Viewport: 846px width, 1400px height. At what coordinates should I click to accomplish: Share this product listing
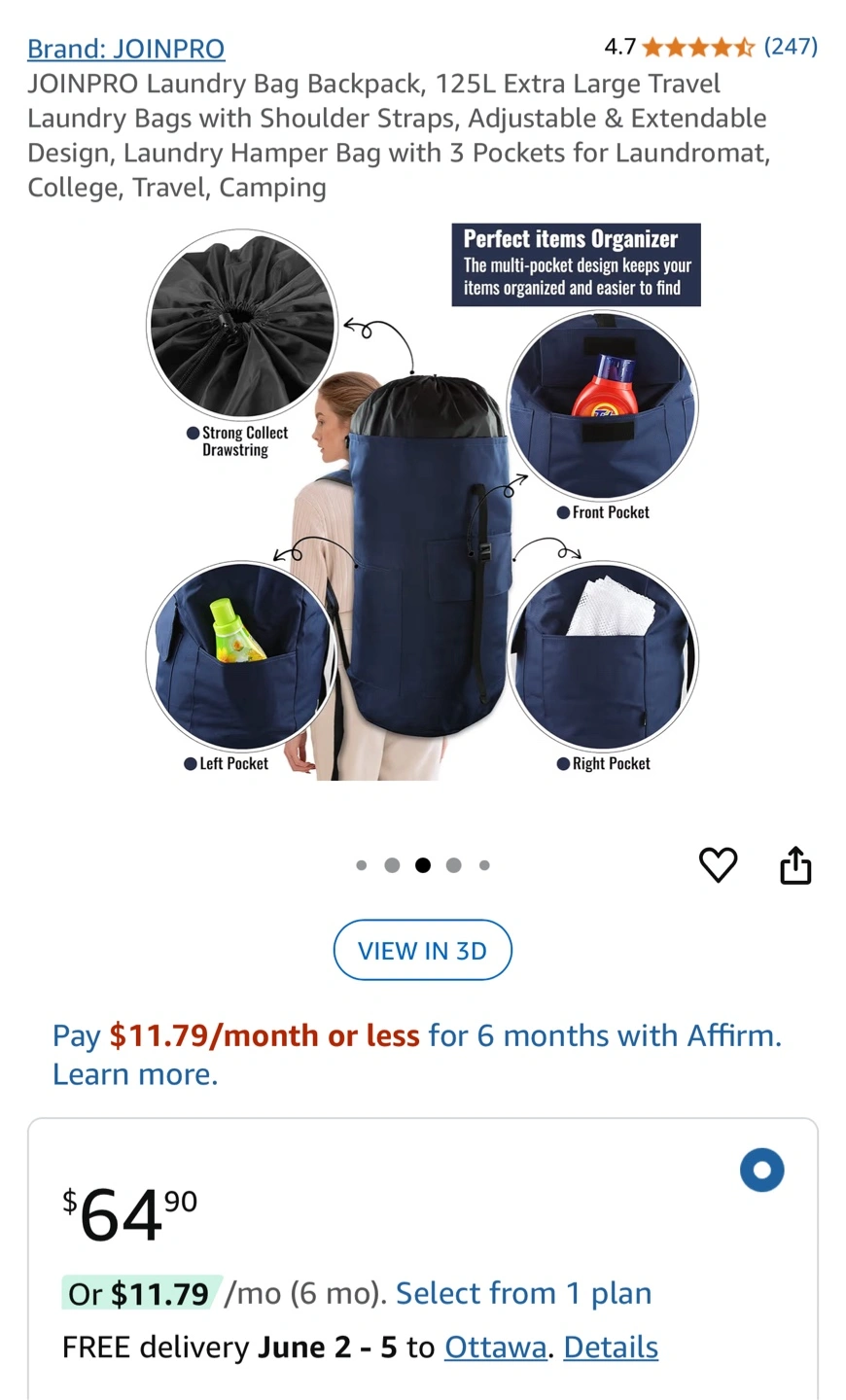tap(795, 864)
